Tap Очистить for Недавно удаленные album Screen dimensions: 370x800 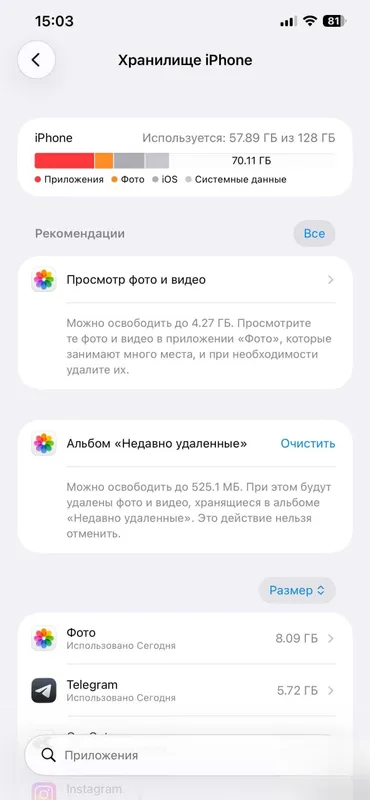pyautogui.click(x=308, y=444)
